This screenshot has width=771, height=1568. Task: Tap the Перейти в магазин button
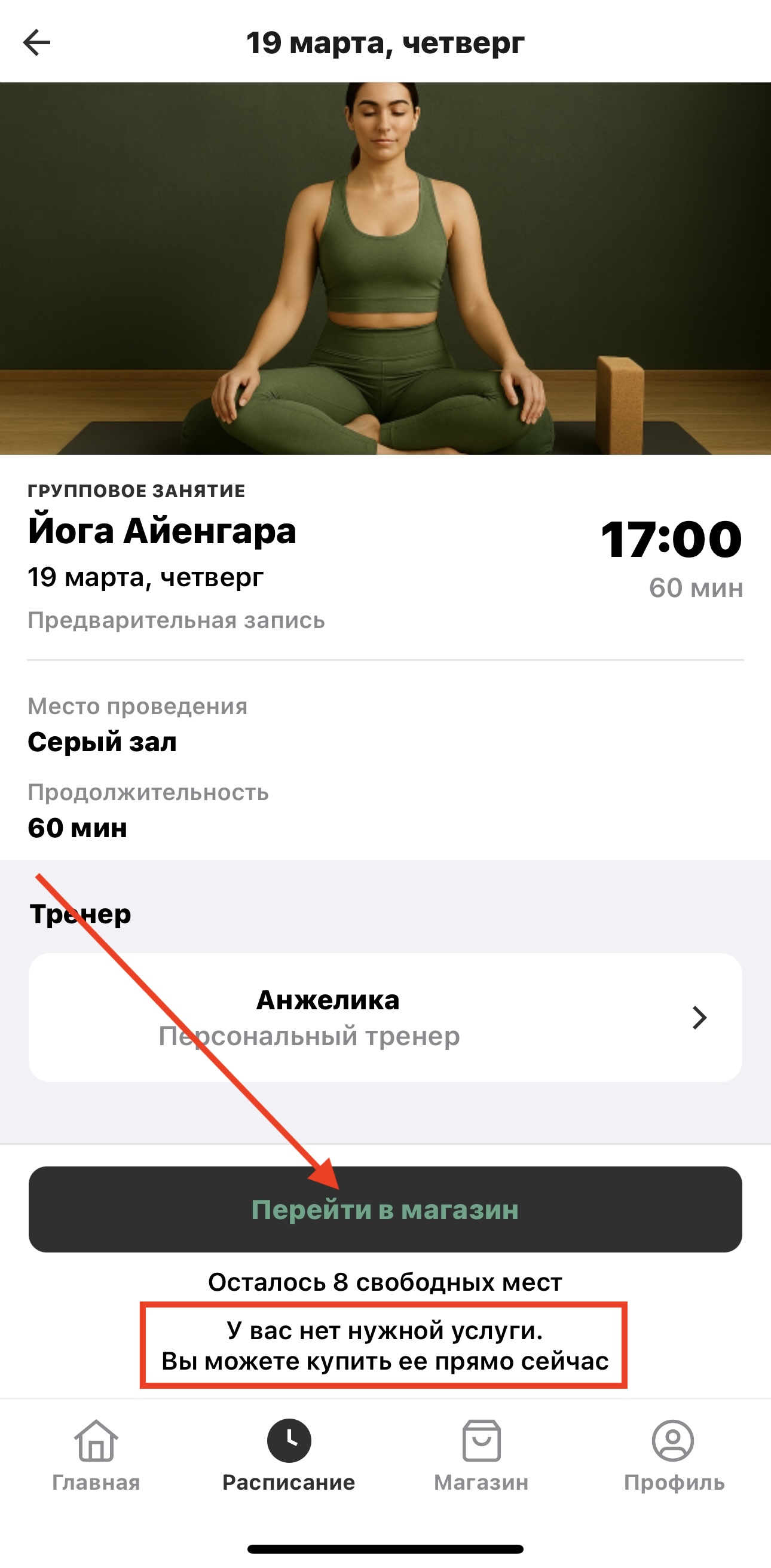(x=385, y=1209)
